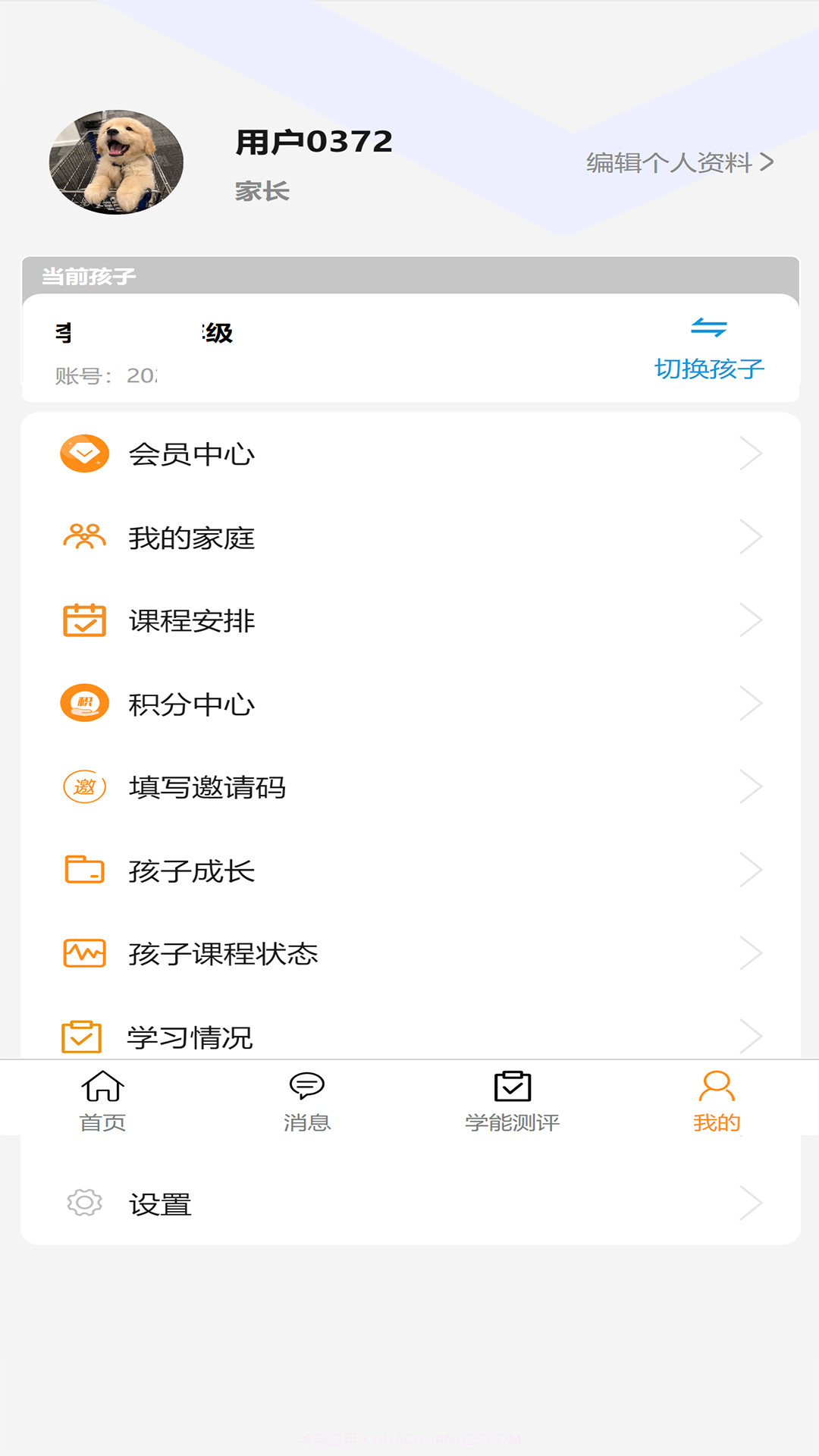819x1456 pixels.
Task: Click the 积分中心 coin icon
Action: tap(84, 704)
